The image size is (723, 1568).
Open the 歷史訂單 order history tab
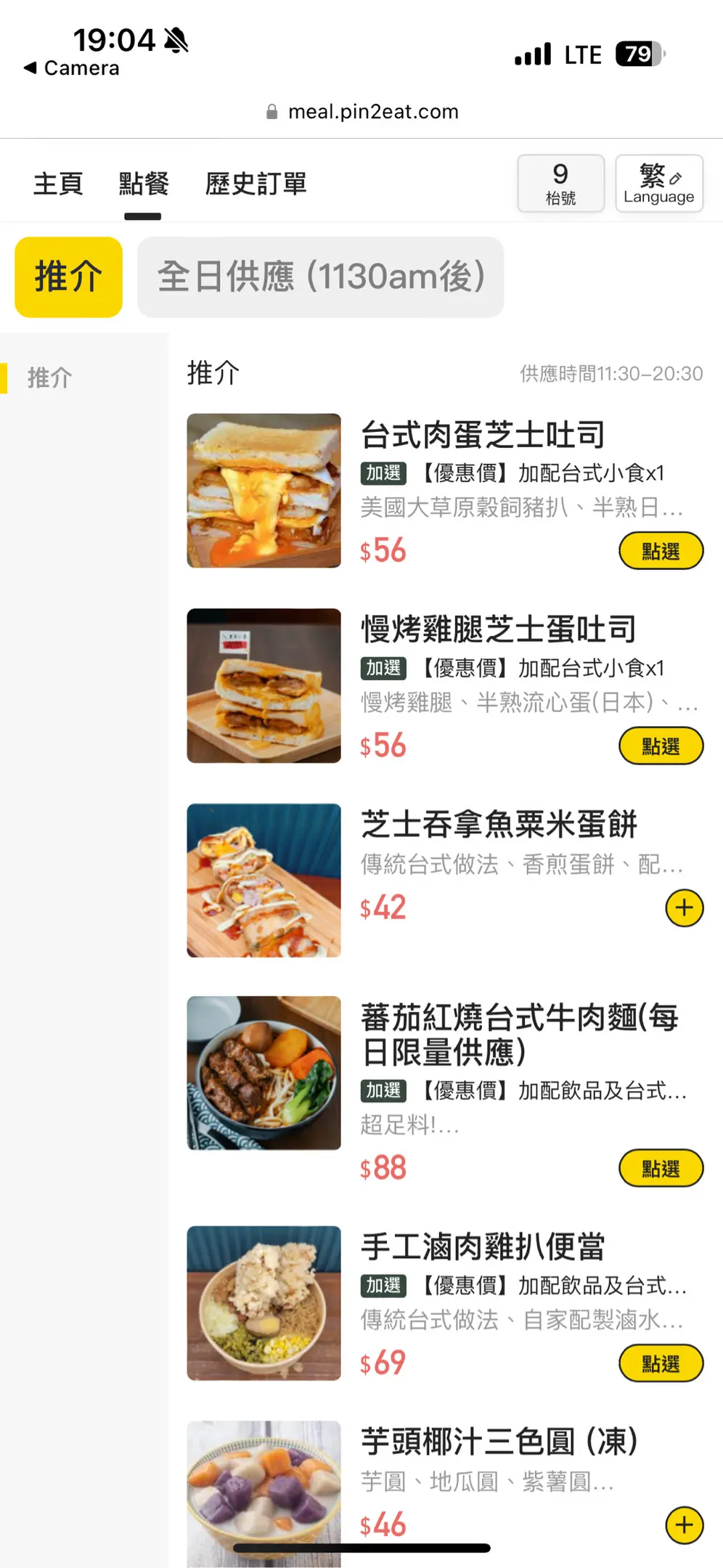[x=256, y=184]
